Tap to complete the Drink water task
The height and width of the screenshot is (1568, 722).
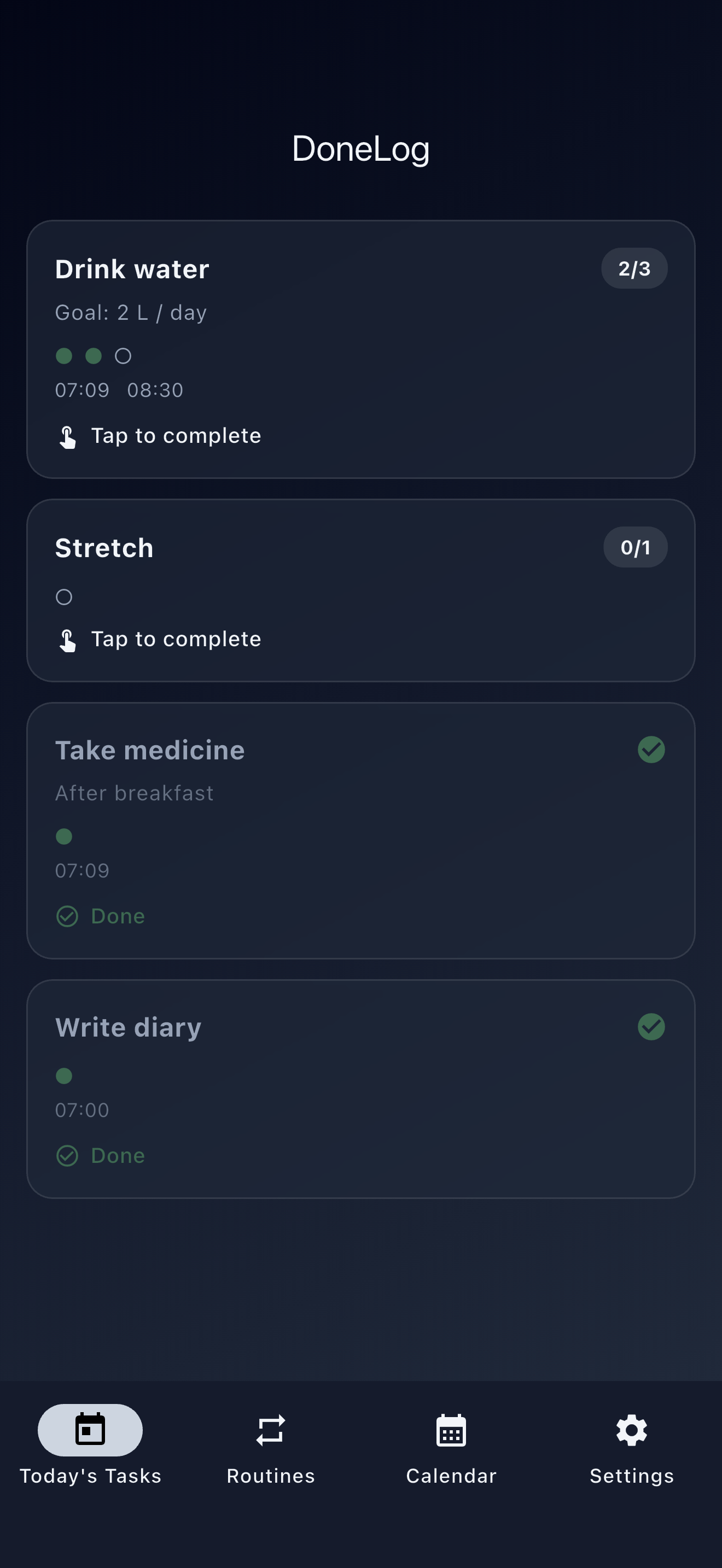tap(176, 435)
